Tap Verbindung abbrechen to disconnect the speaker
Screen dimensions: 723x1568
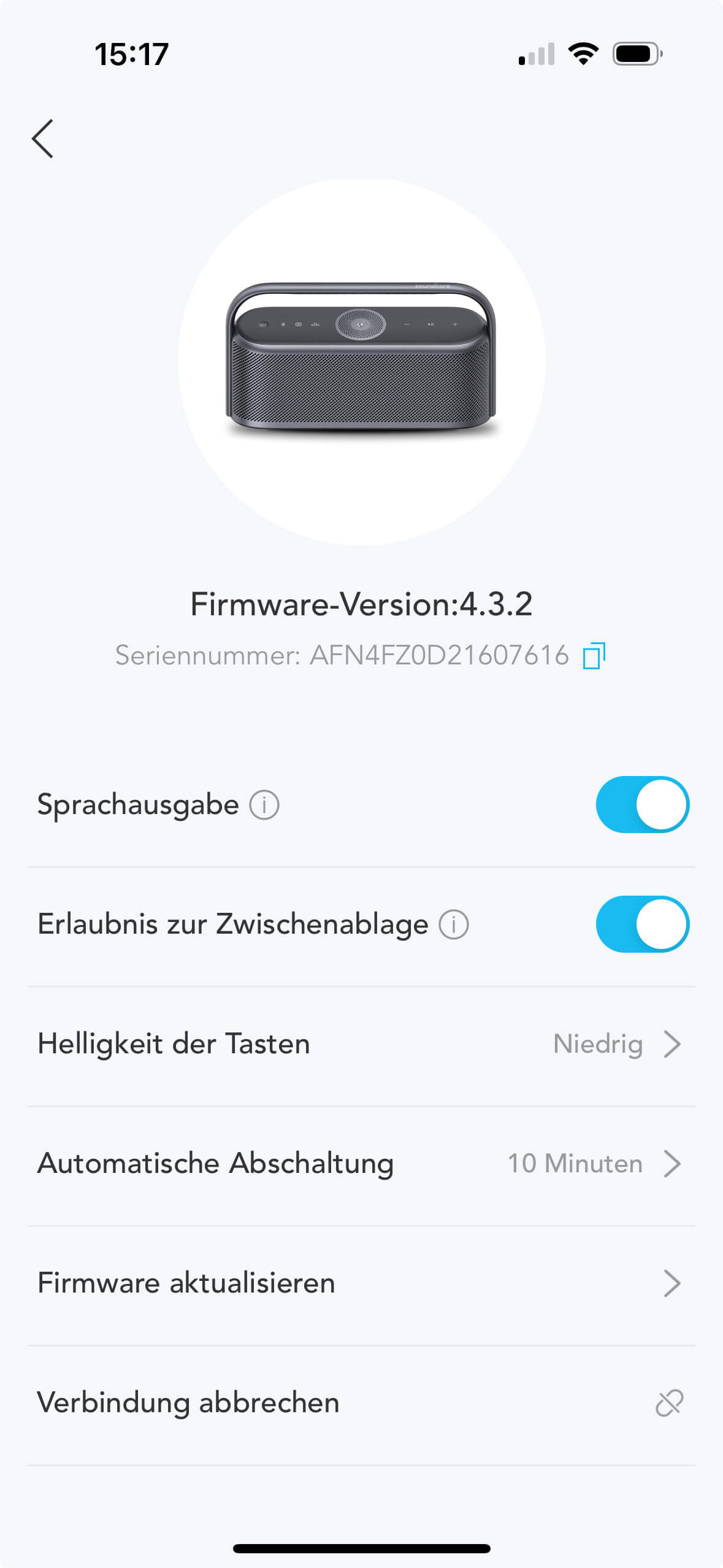coord(361,1403)
